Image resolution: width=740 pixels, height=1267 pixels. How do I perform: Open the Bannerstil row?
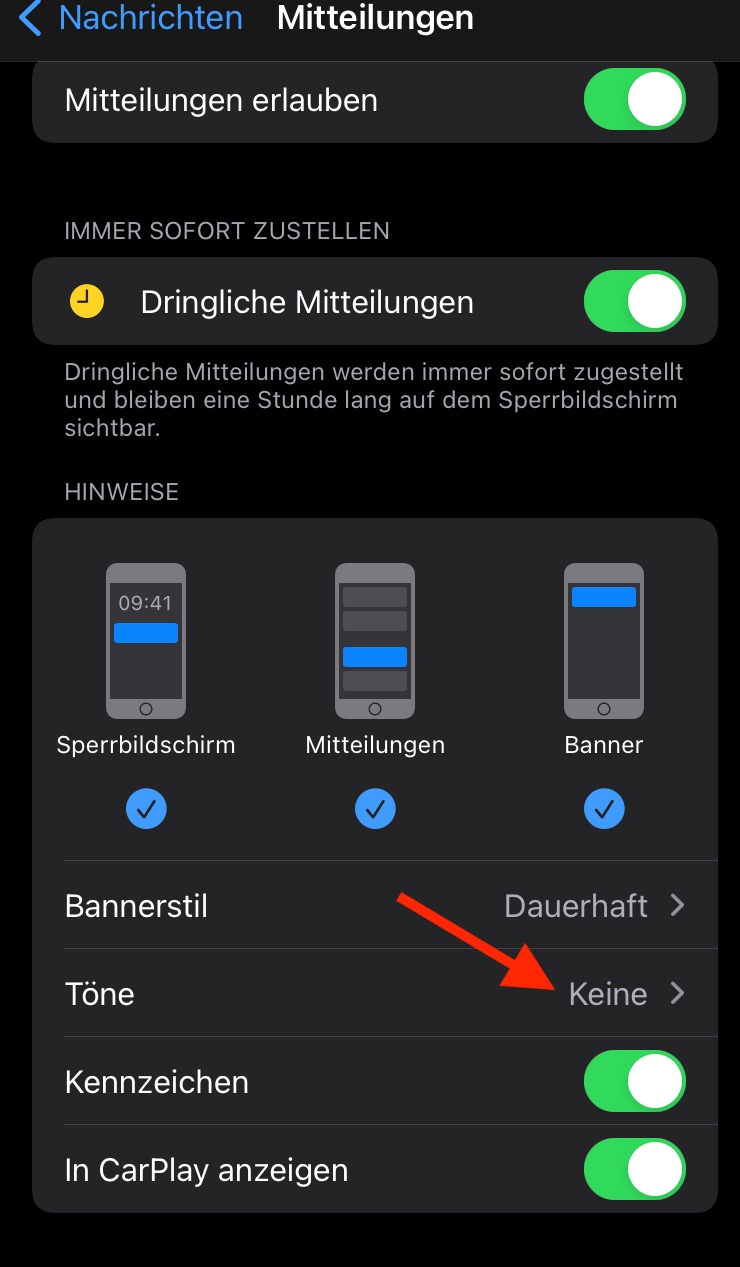point(375,906)
